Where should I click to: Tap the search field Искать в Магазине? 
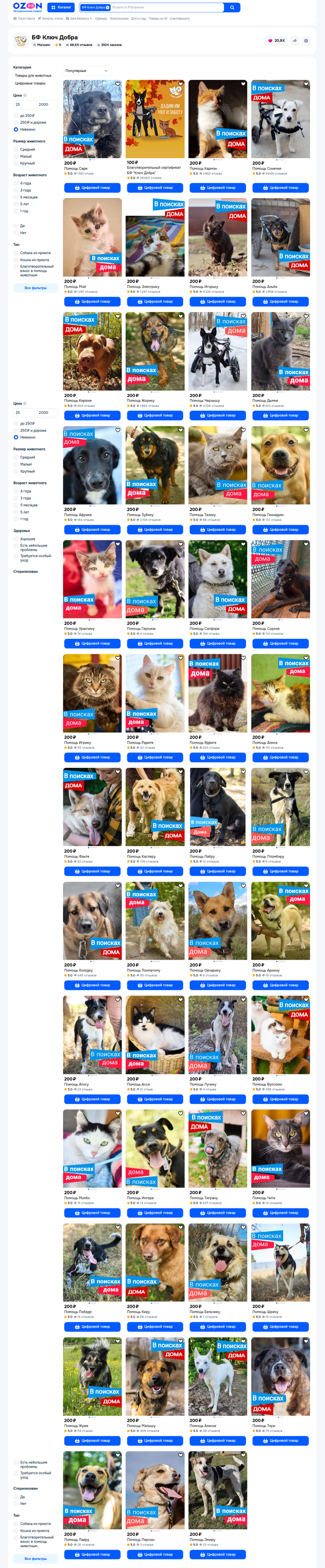(x=165, y=7)
